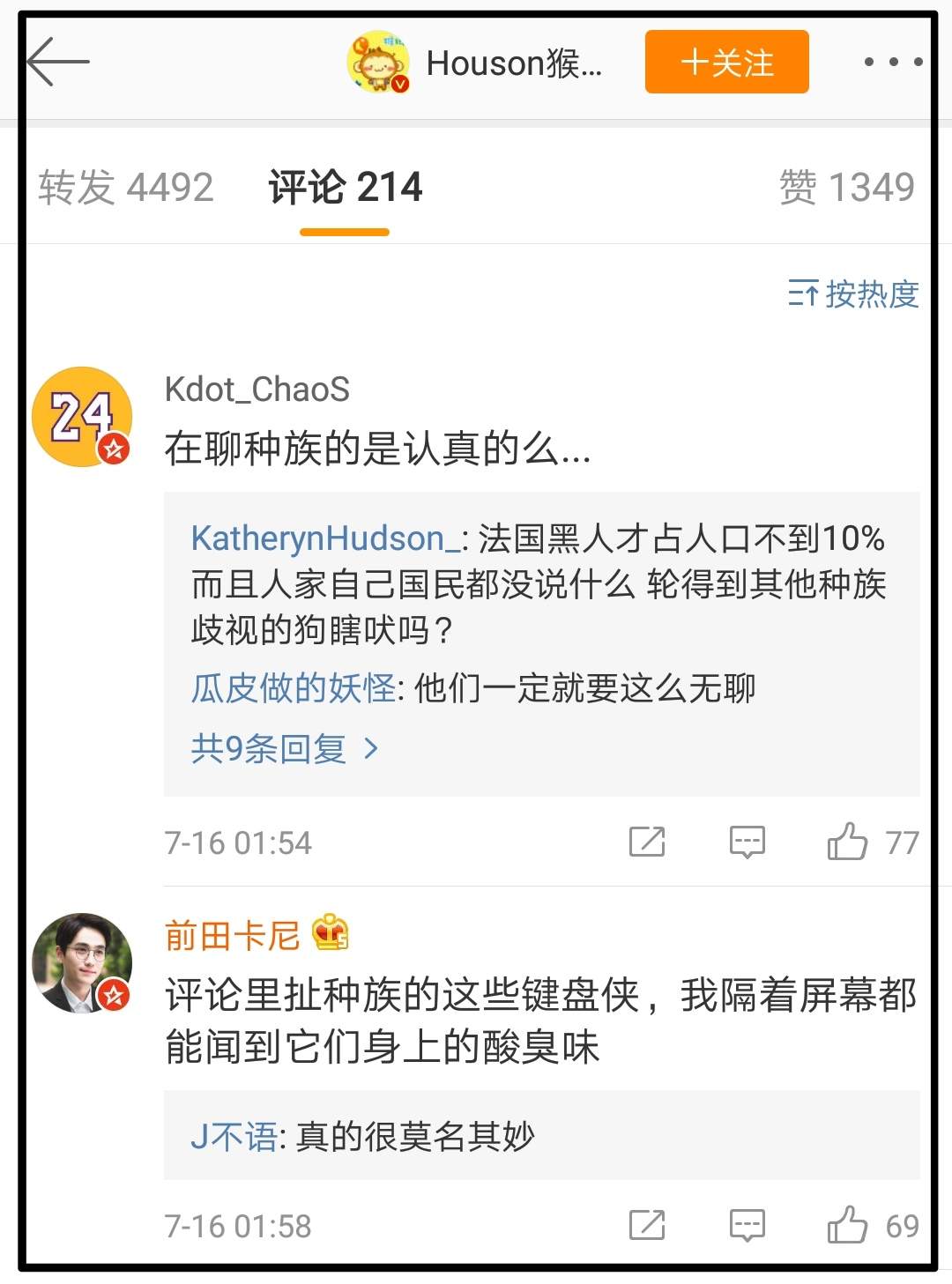Screen dimensions: 952x1284
Task: Open the three-dot overflow menu
Action: click(892, 62)
